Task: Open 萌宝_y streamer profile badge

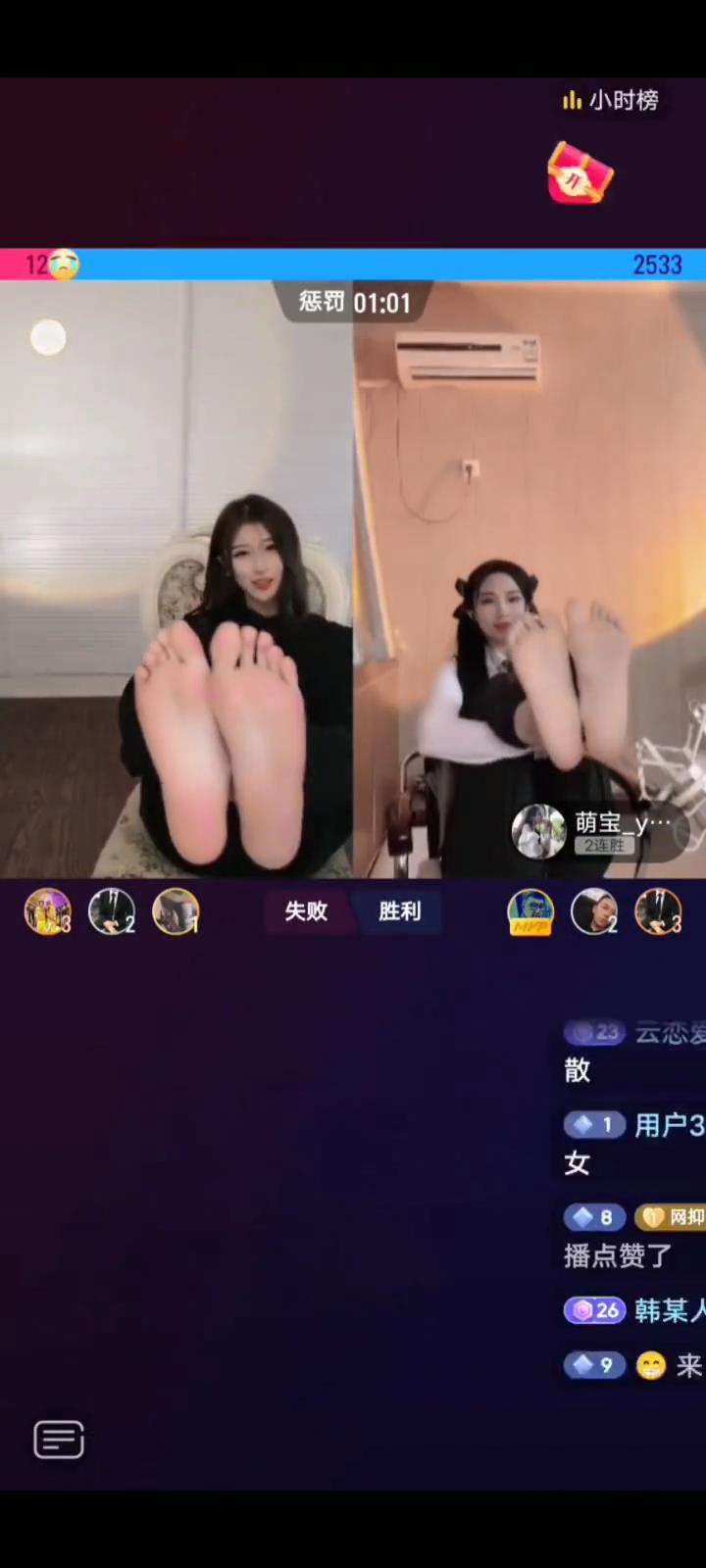Action: (600, 831)
